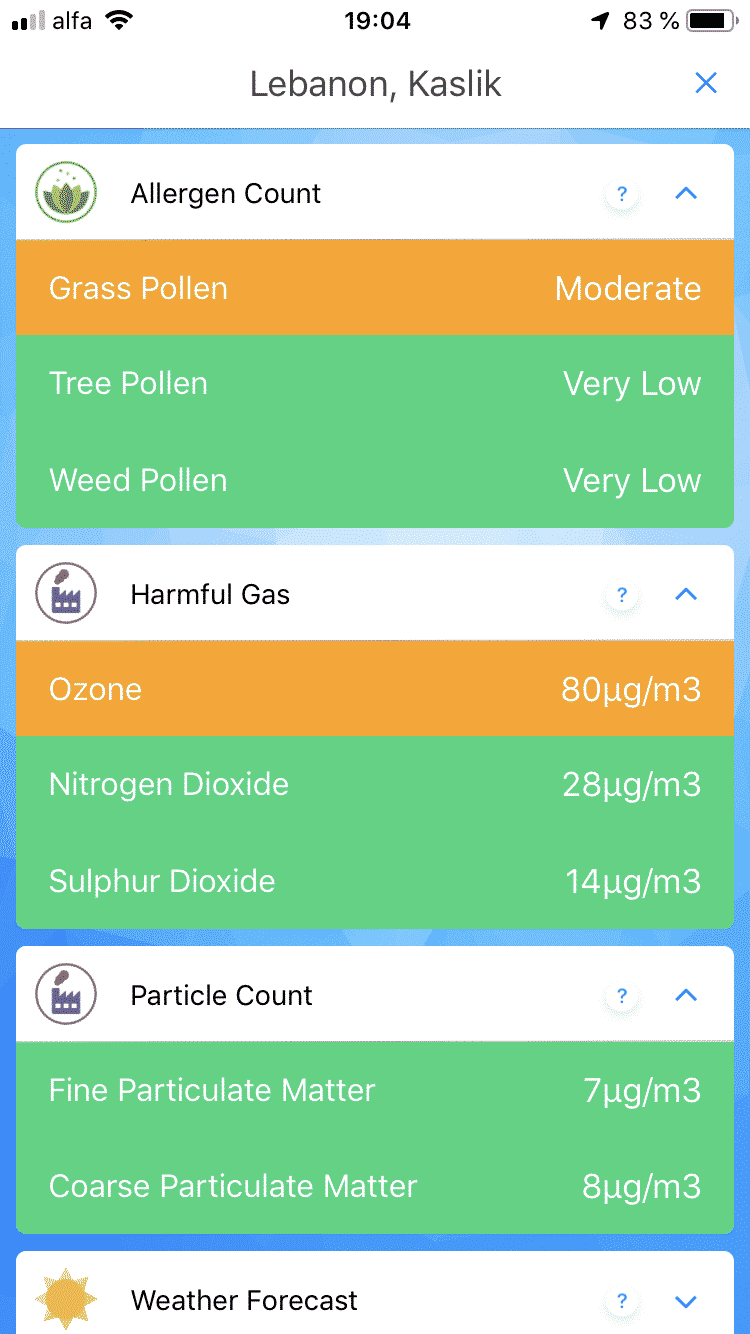Show info about Harmful Gas

click(x=622, y=595)
